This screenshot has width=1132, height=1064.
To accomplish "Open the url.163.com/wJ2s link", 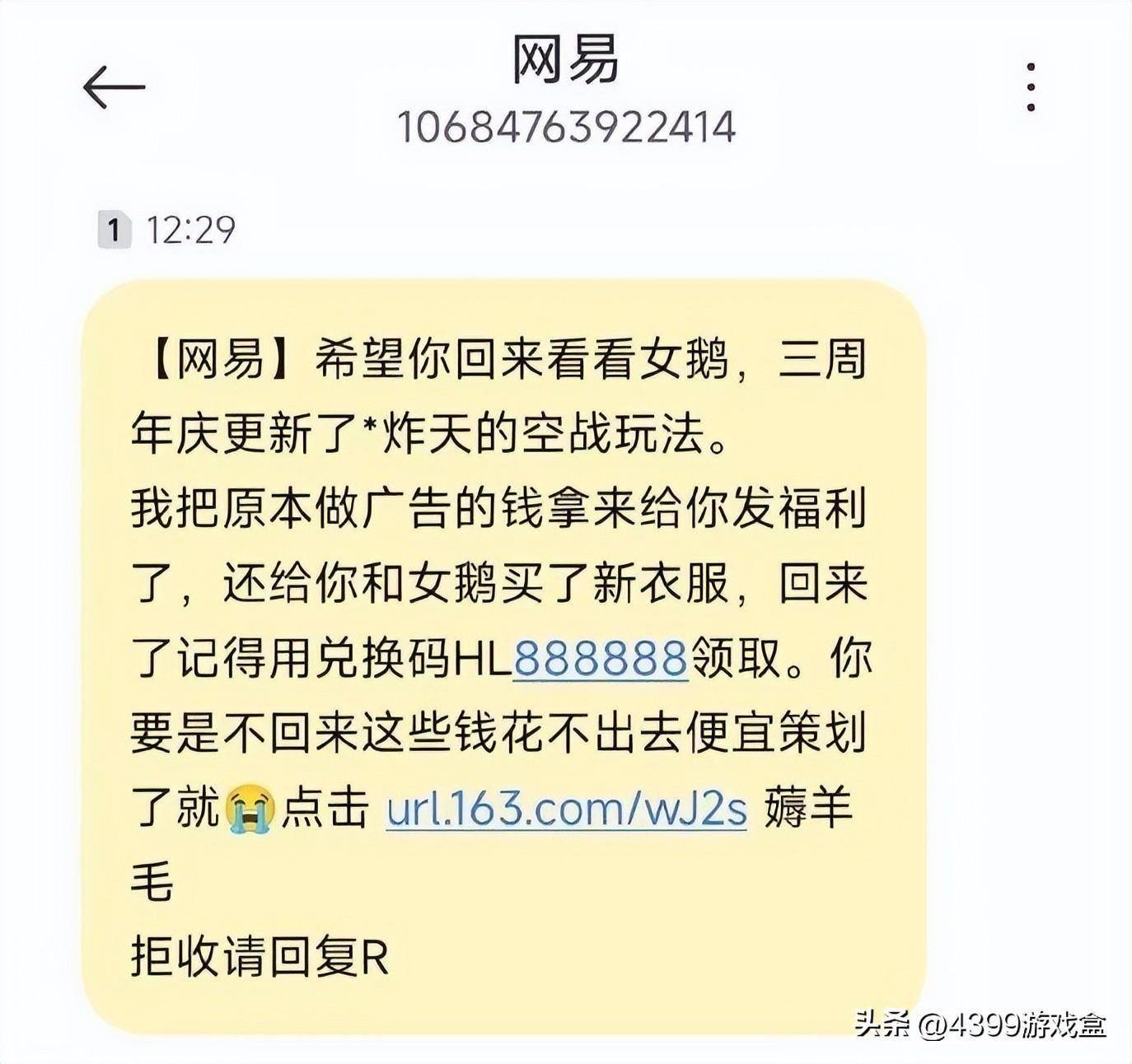I will click(x=567, y=808).
